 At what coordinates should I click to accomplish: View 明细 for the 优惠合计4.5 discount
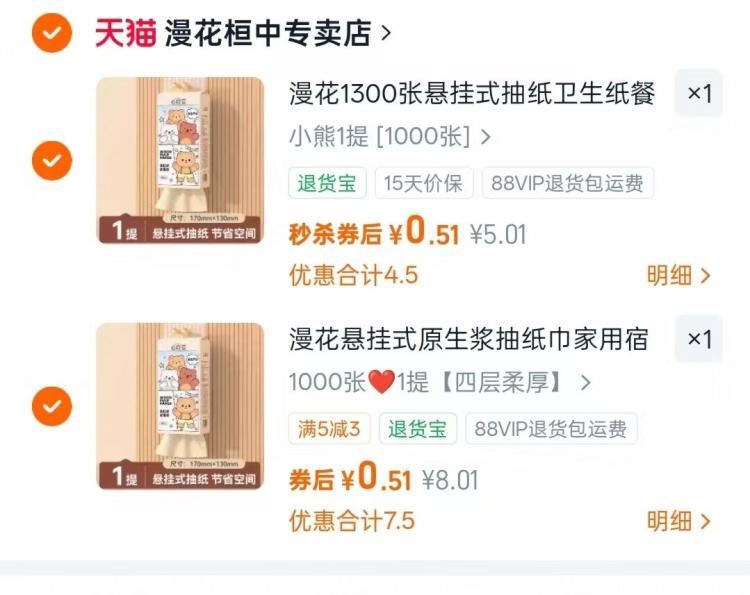coord(678,275)
